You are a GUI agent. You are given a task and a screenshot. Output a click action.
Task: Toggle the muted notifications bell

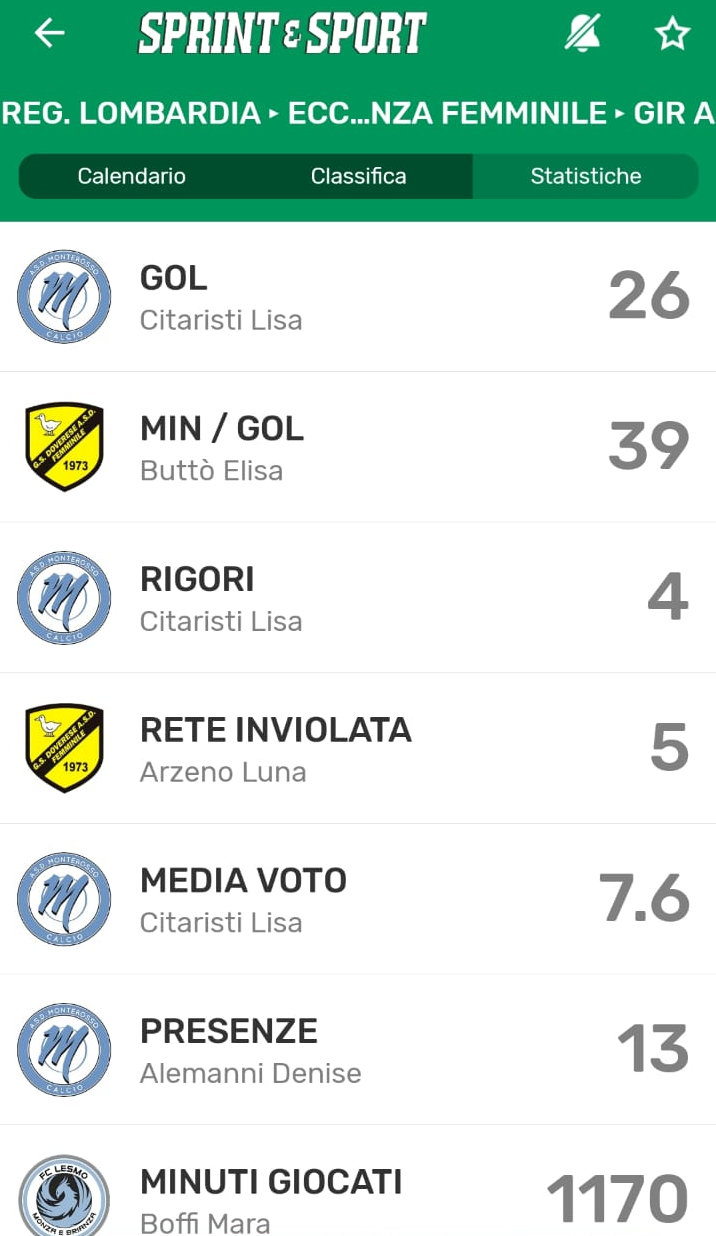pos(582,34)
